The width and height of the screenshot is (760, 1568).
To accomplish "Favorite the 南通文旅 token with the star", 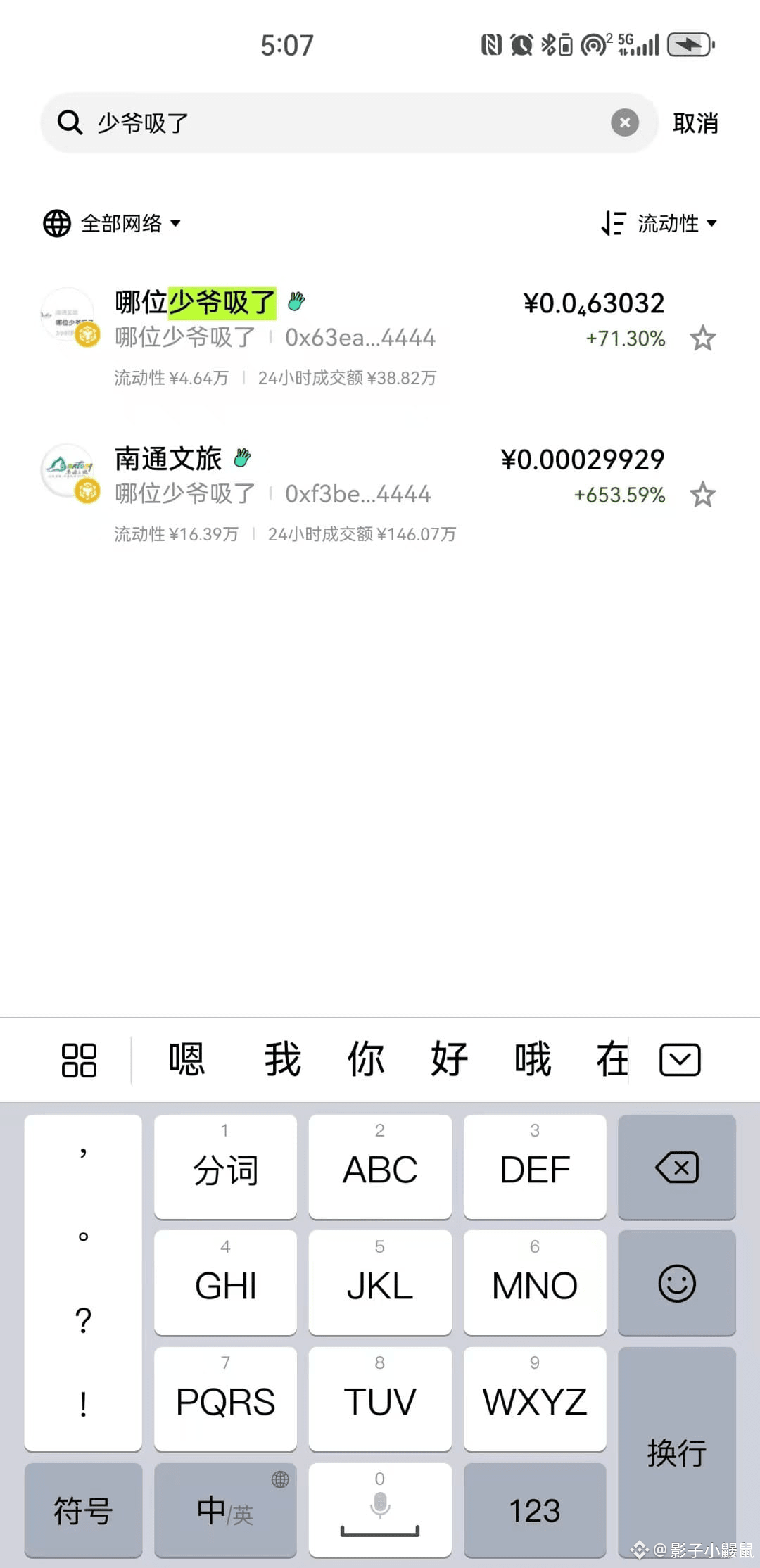I will (702, 495).
